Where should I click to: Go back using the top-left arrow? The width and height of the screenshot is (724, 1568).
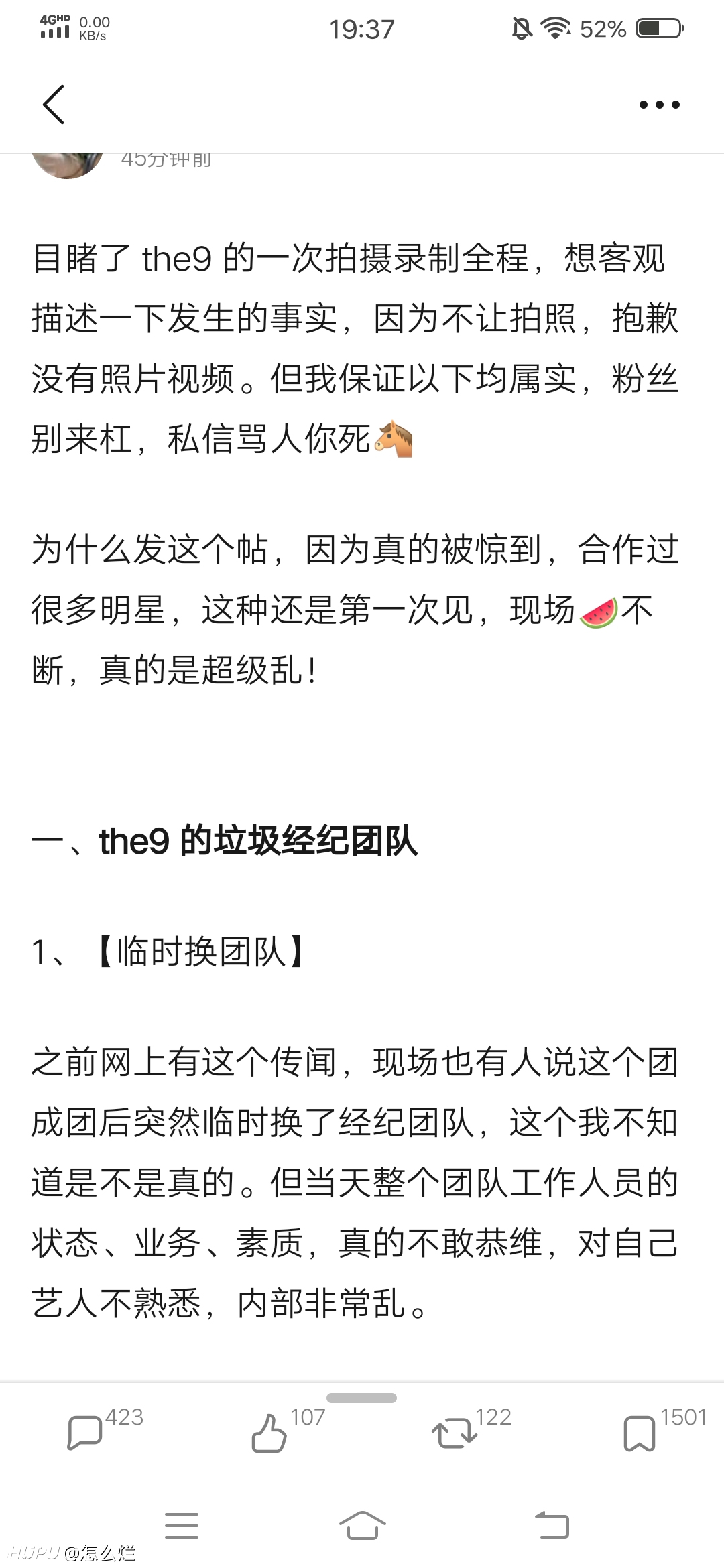click(54, 105)
